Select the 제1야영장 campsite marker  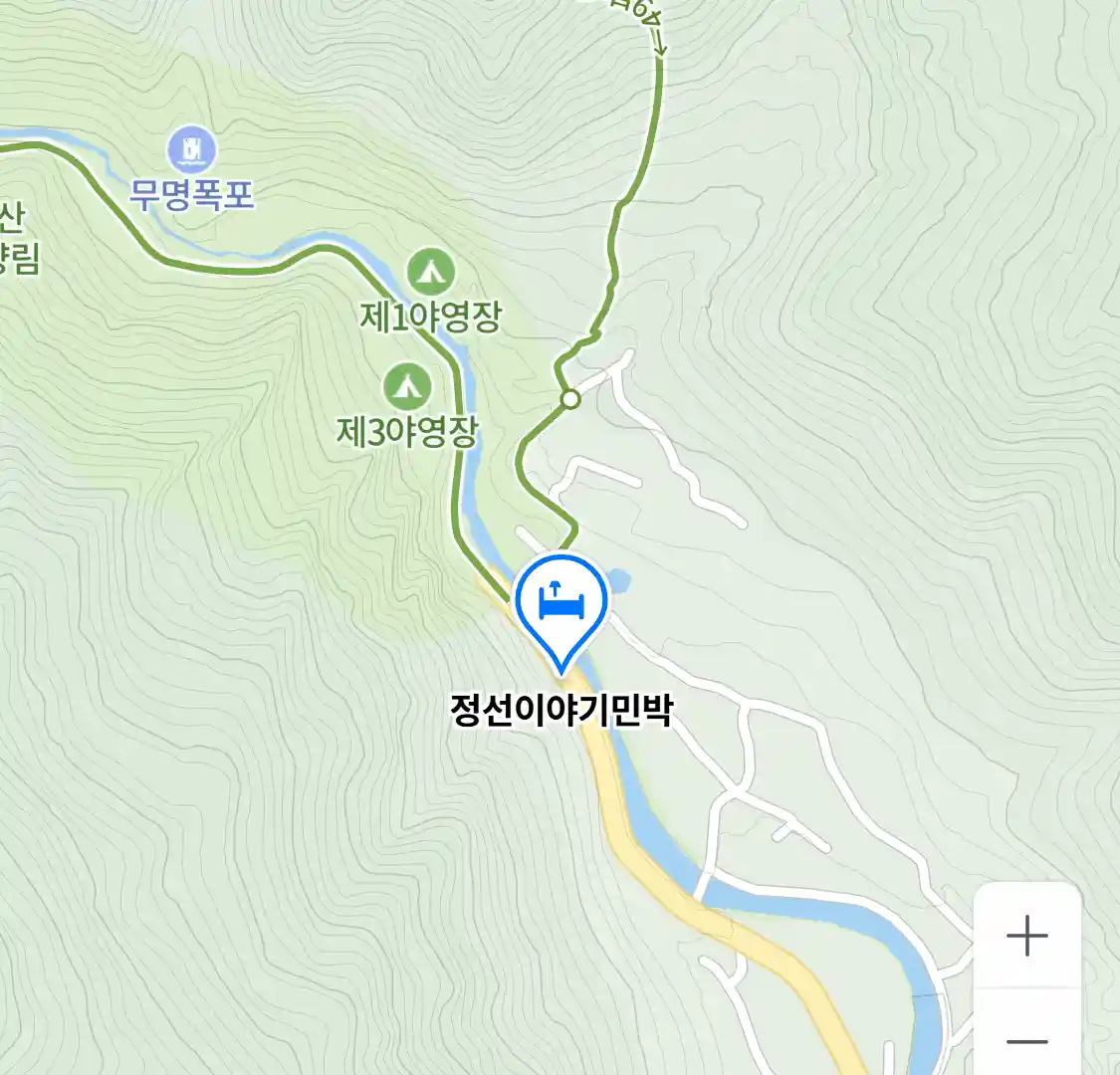point(430,271)
